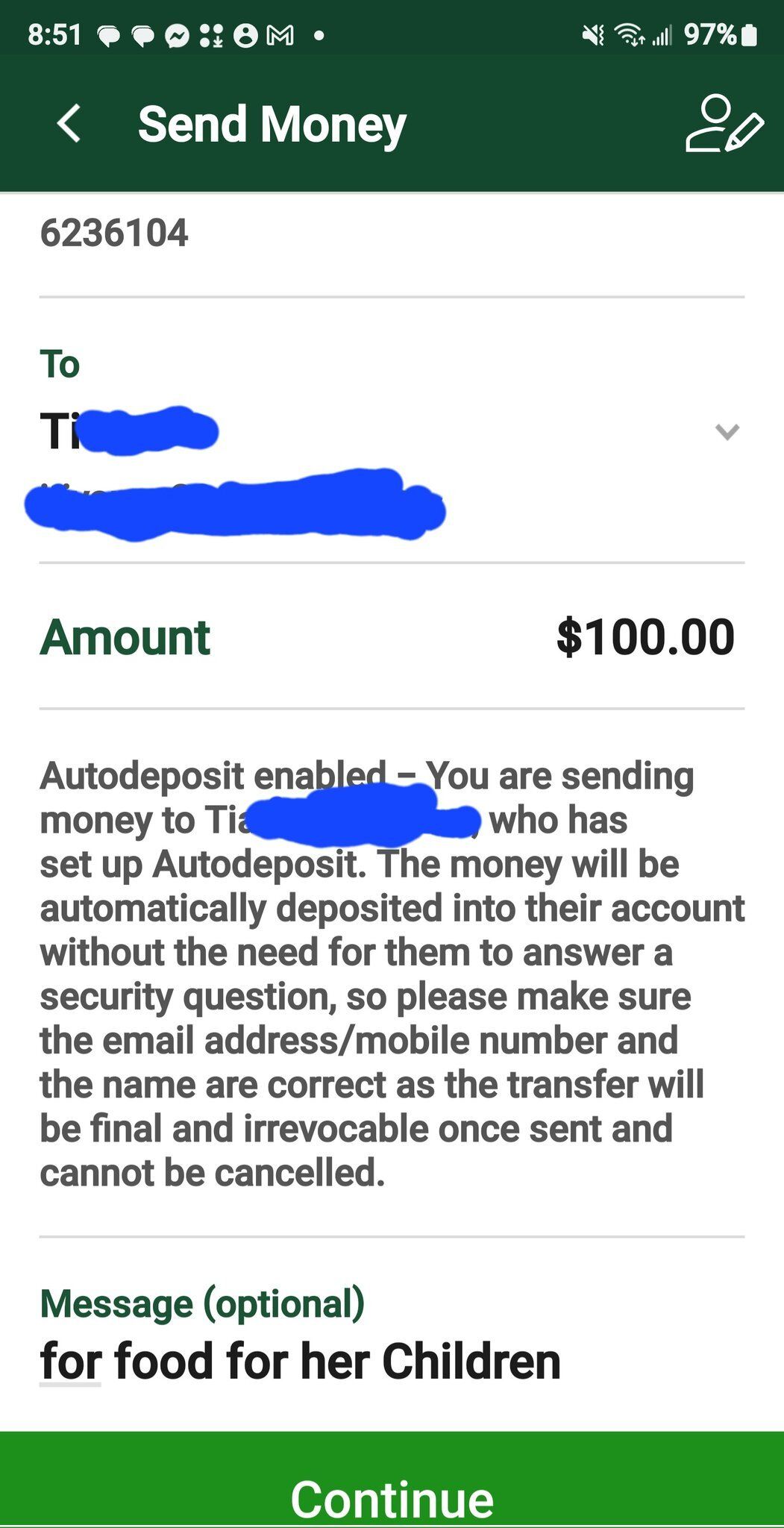Edit the $100.00 amount field
Image resolution: width=784 pixels, height=1528 pixels.
click(645, 638)
